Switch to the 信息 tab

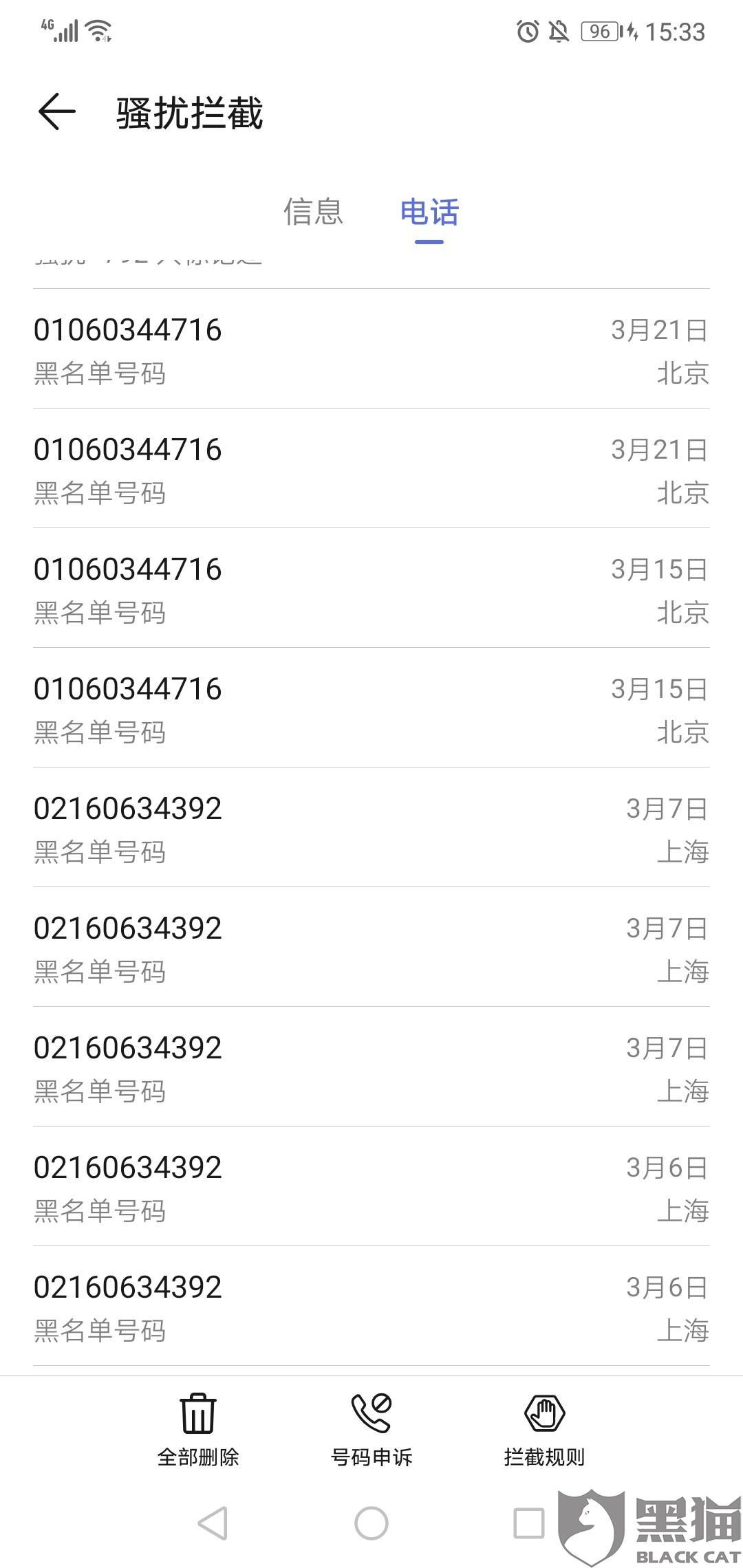[313, 212]
